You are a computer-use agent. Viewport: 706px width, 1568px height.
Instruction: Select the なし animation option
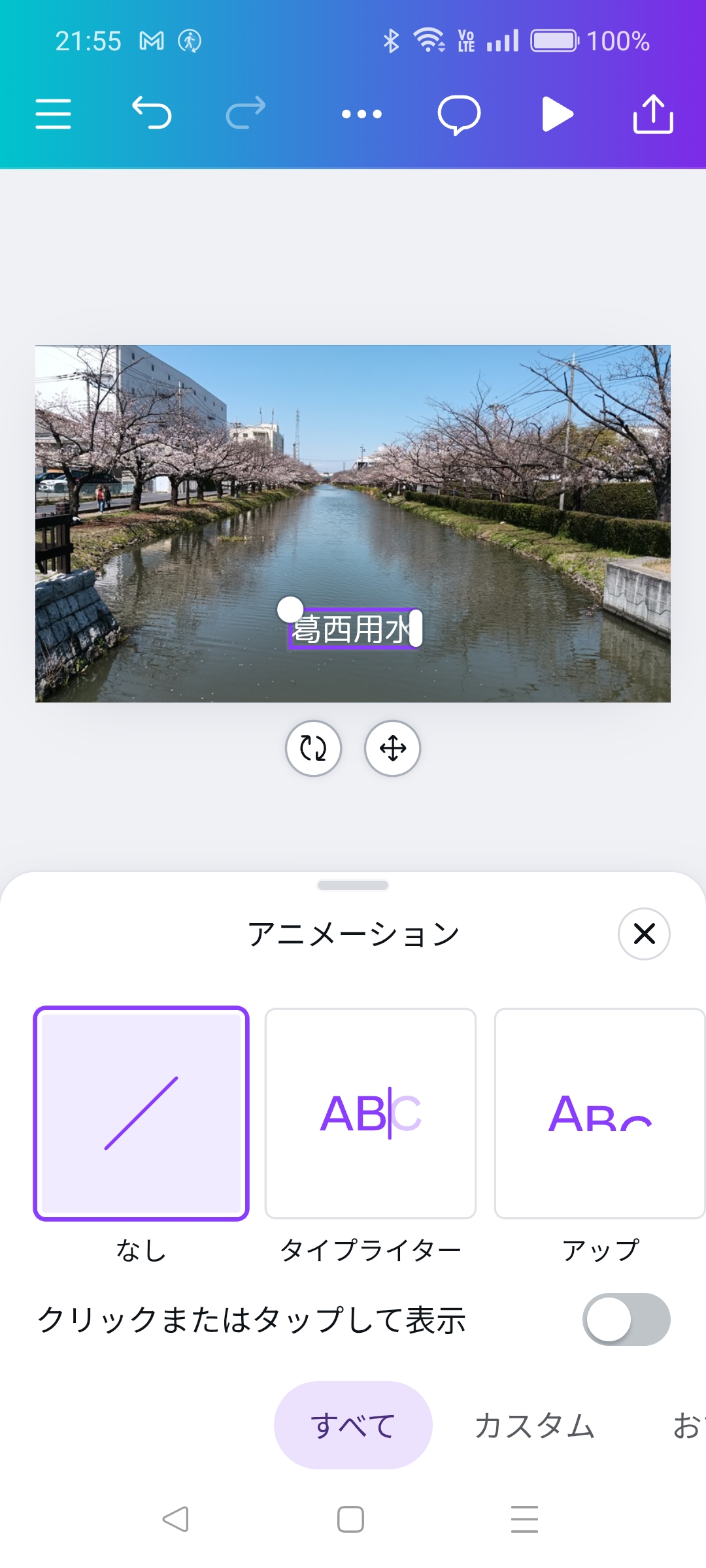click(x=141, y=1113)
